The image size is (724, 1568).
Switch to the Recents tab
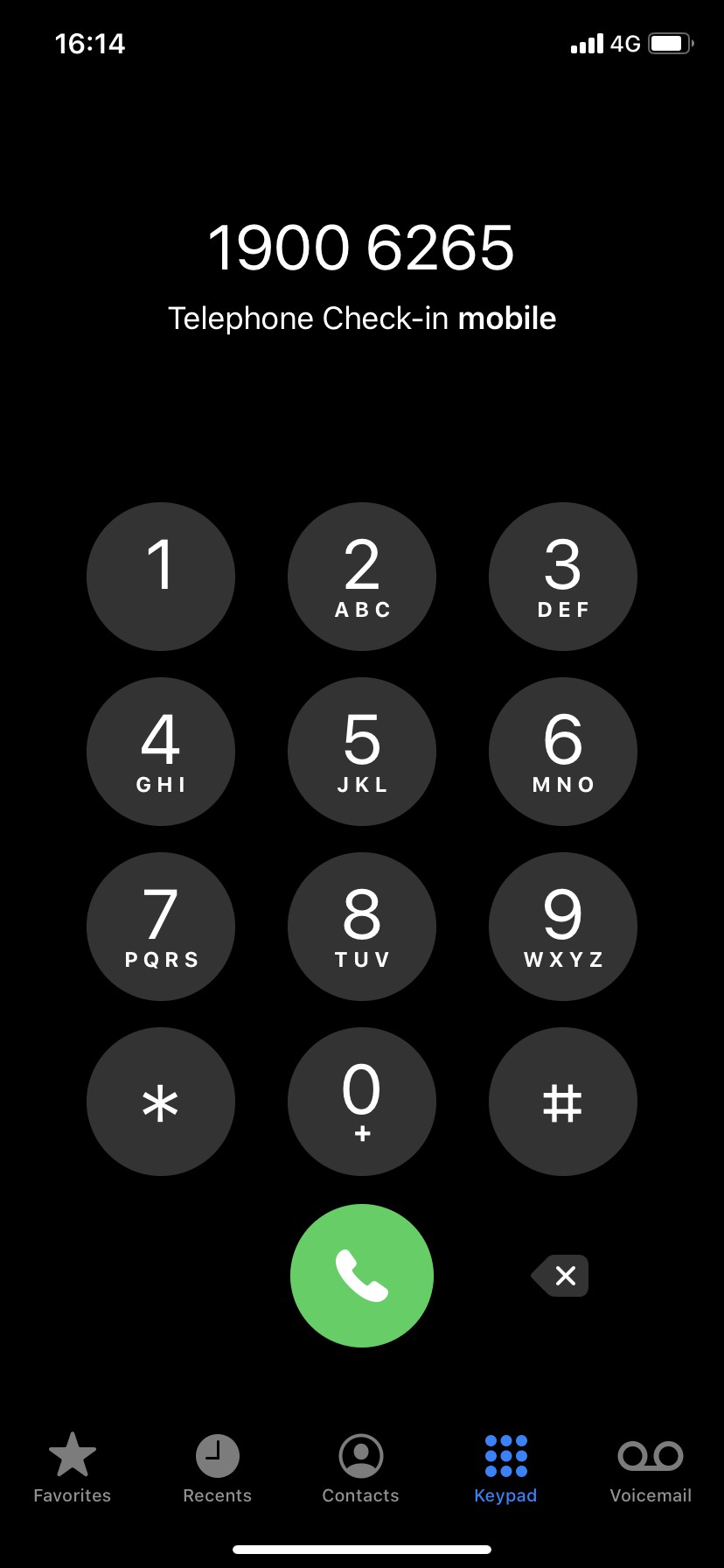[217, 1467]
